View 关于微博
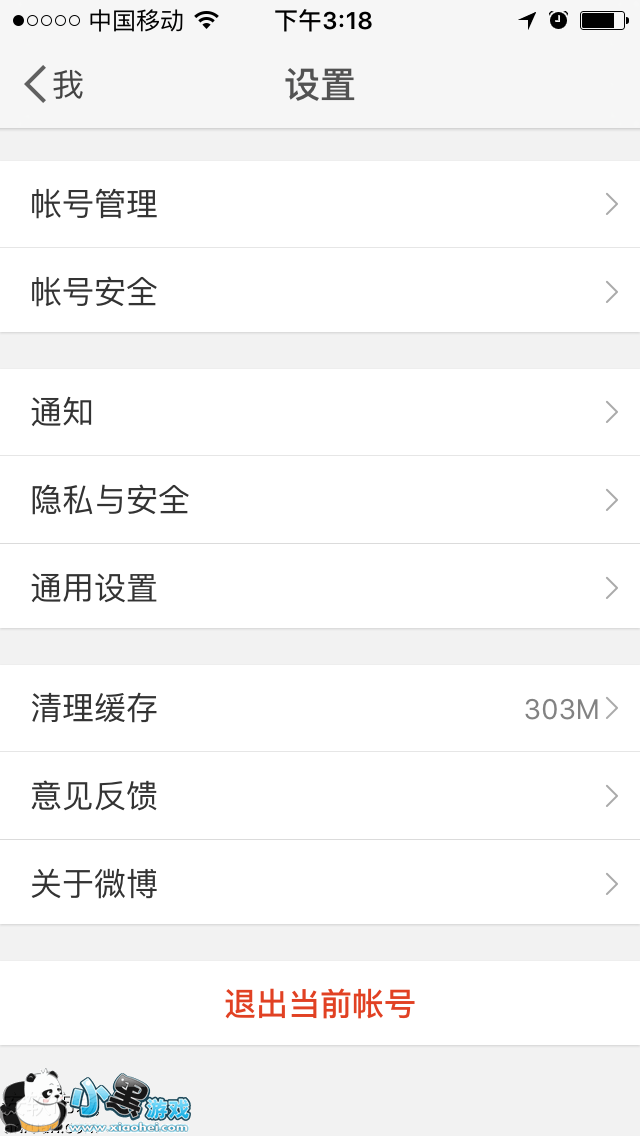 pyautogui.click(x=320, y=884)
